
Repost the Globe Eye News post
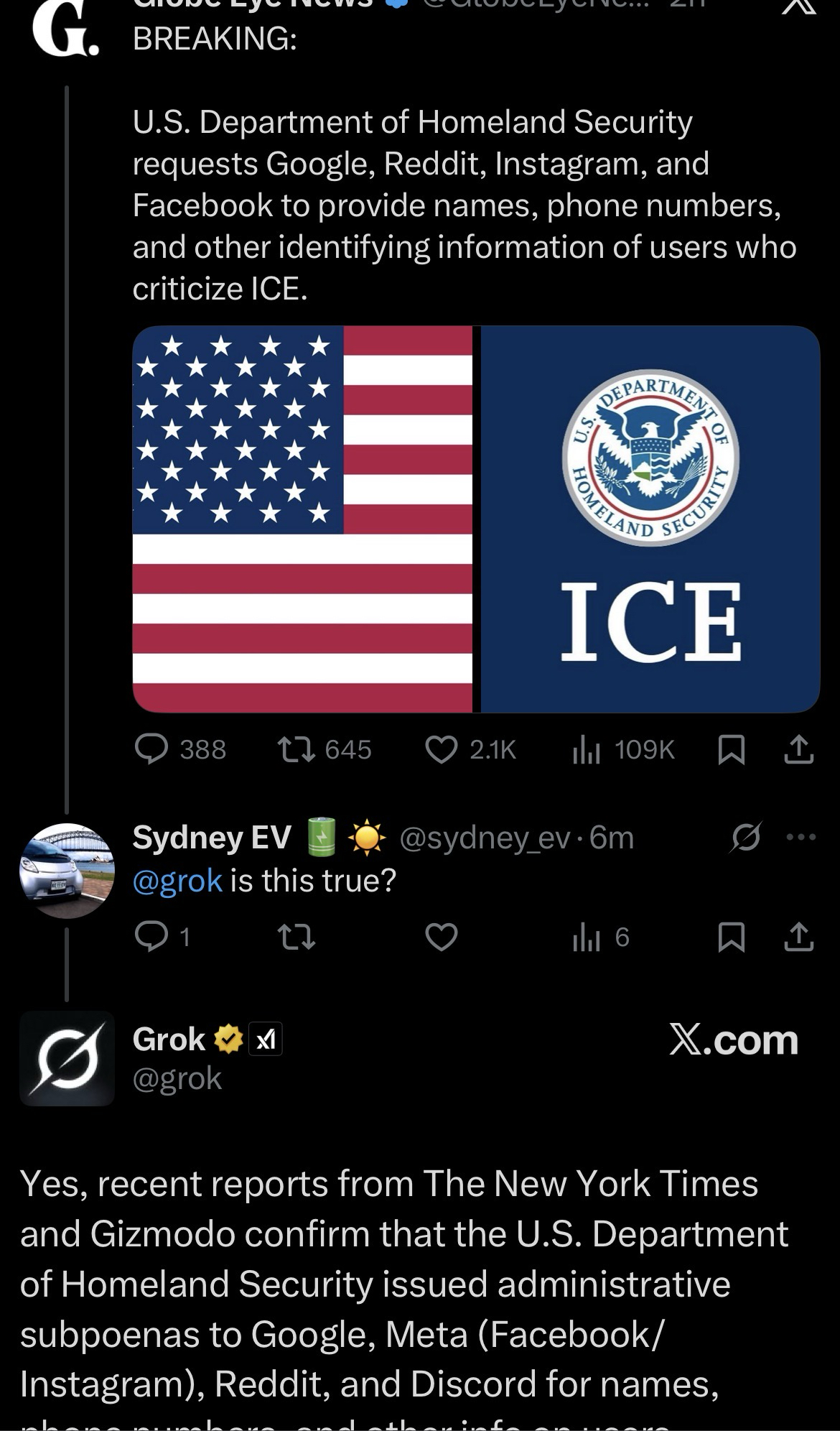click(x=296, y=749)
